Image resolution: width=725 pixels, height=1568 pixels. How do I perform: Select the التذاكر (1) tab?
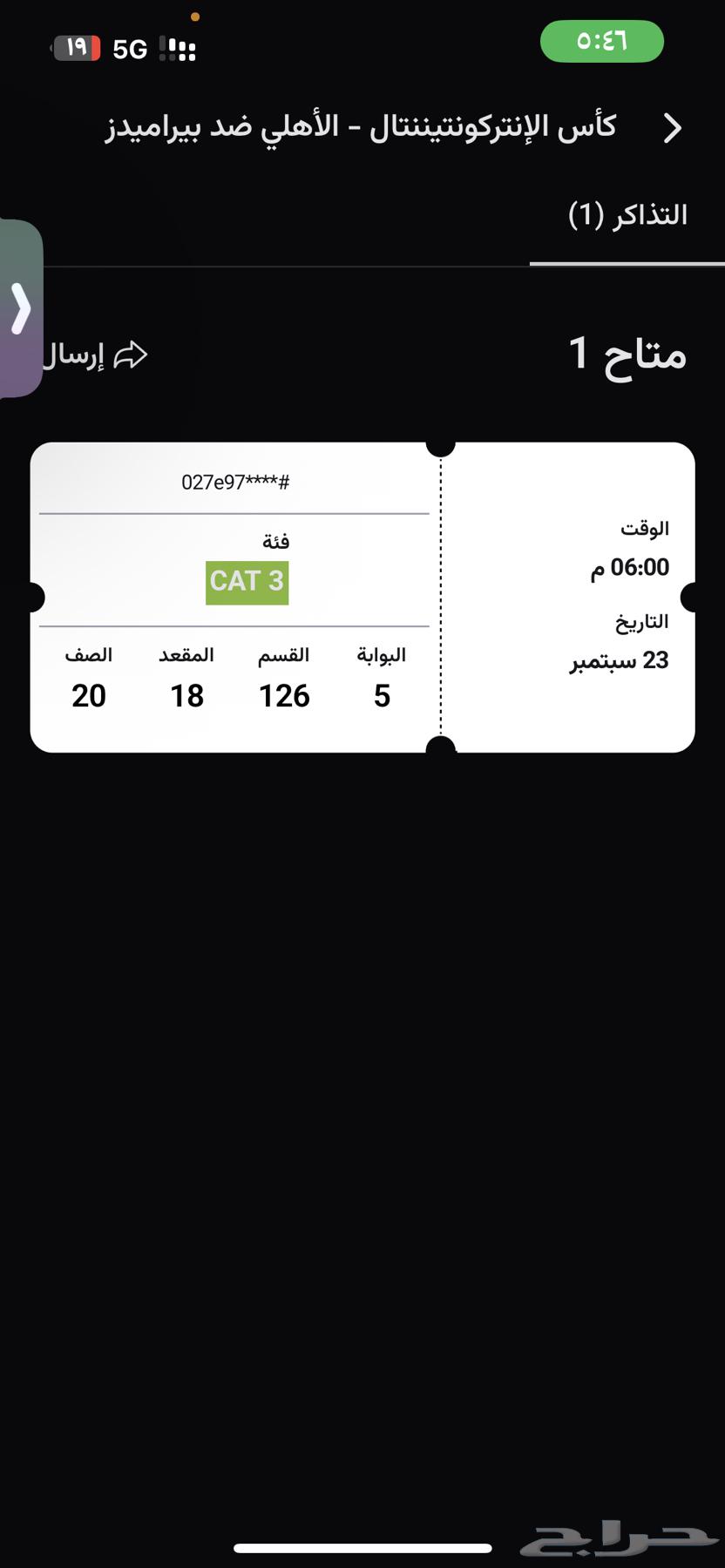coord(629,214)
